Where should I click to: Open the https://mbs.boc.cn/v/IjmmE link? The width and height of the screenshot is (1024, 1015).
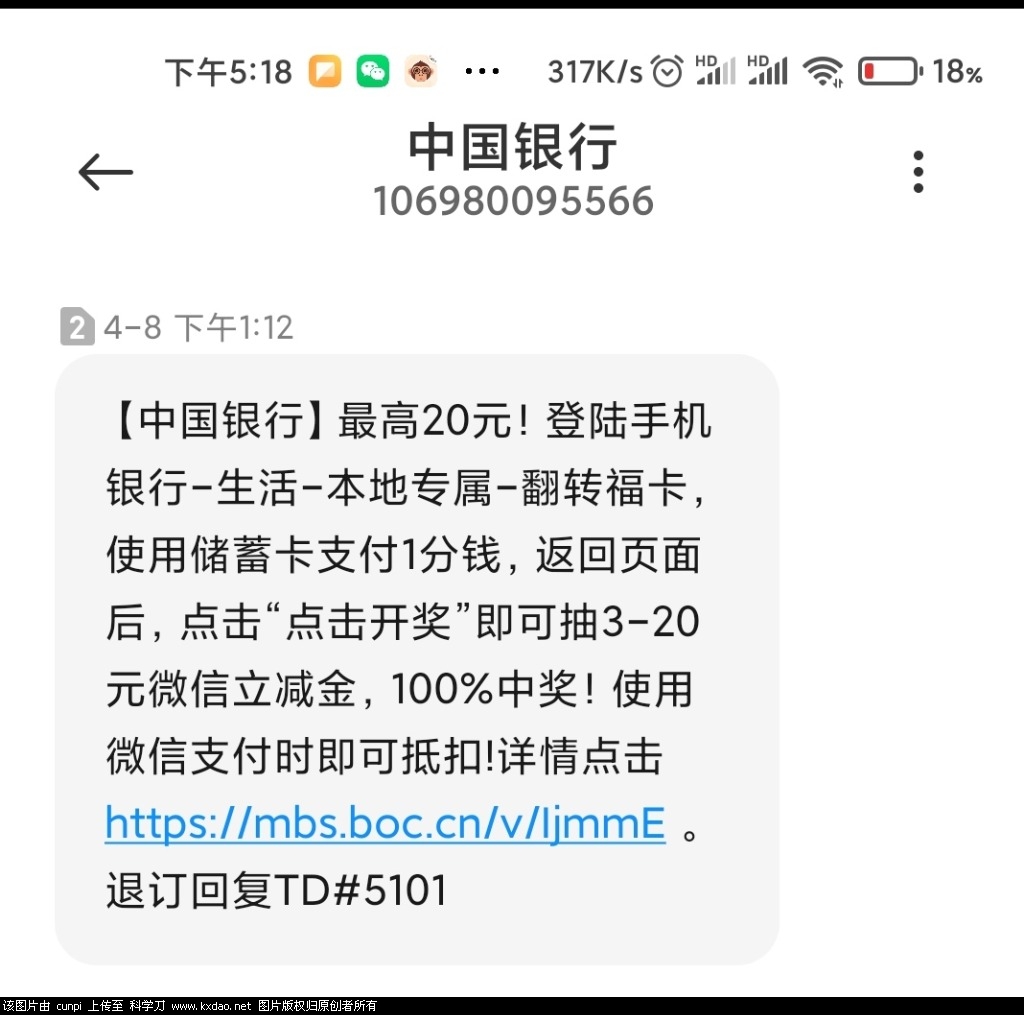pyautogui.click(x=385, y=825)
